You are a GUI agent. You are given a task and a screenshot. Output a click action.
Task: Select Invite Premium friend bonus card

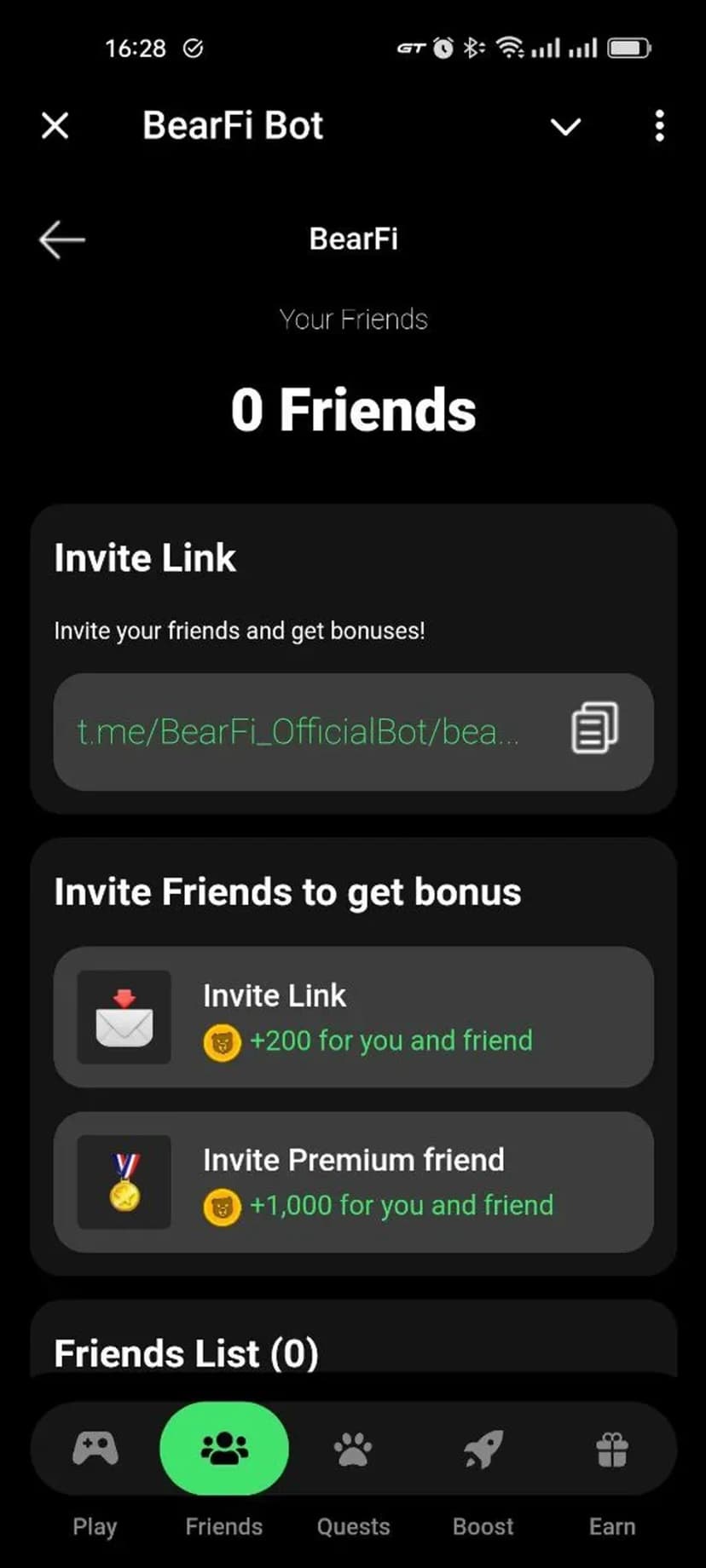tap(353, 1182)
